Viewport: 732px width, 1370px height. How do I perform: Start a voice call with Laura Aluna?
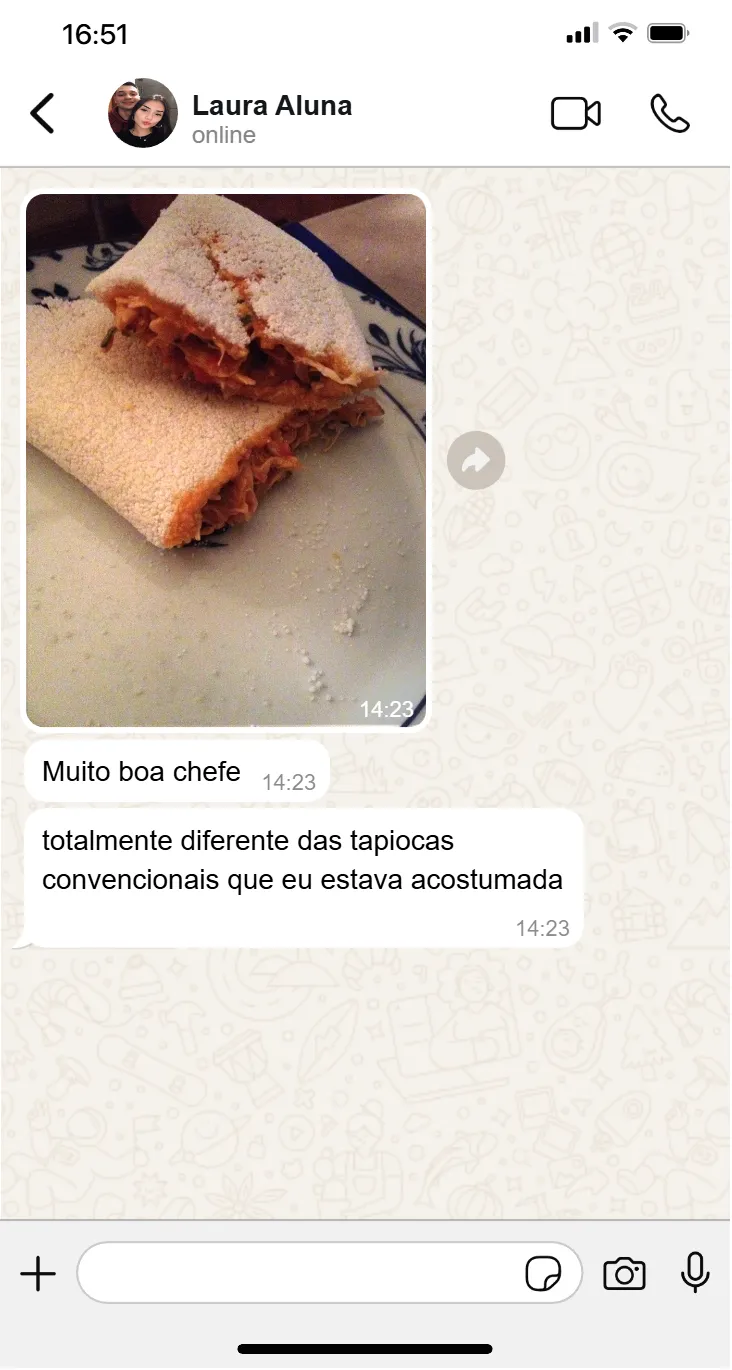coord(669,114)
